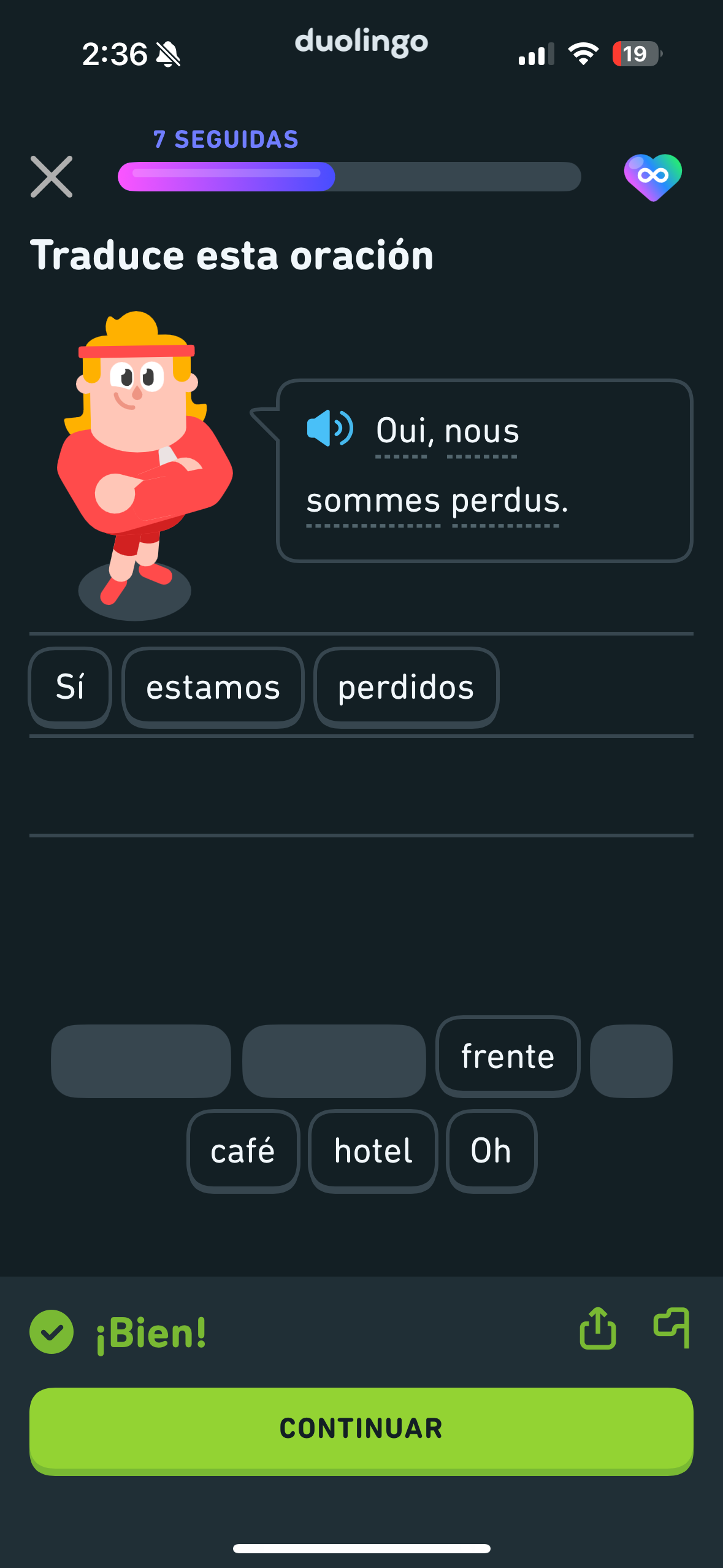Viewport: 723px width, 1568px height.
Task: Continue to the next exercise
Action: click(x=361, y=1429)
